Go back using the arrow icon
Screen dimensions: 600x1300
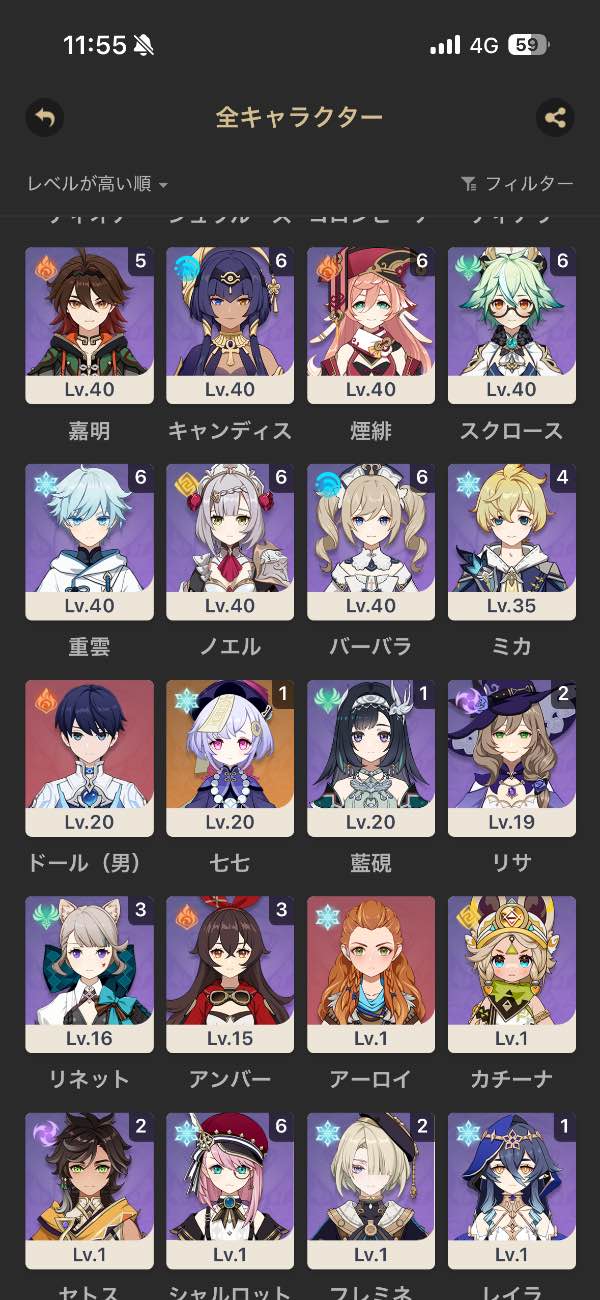[x=44, y=117]
